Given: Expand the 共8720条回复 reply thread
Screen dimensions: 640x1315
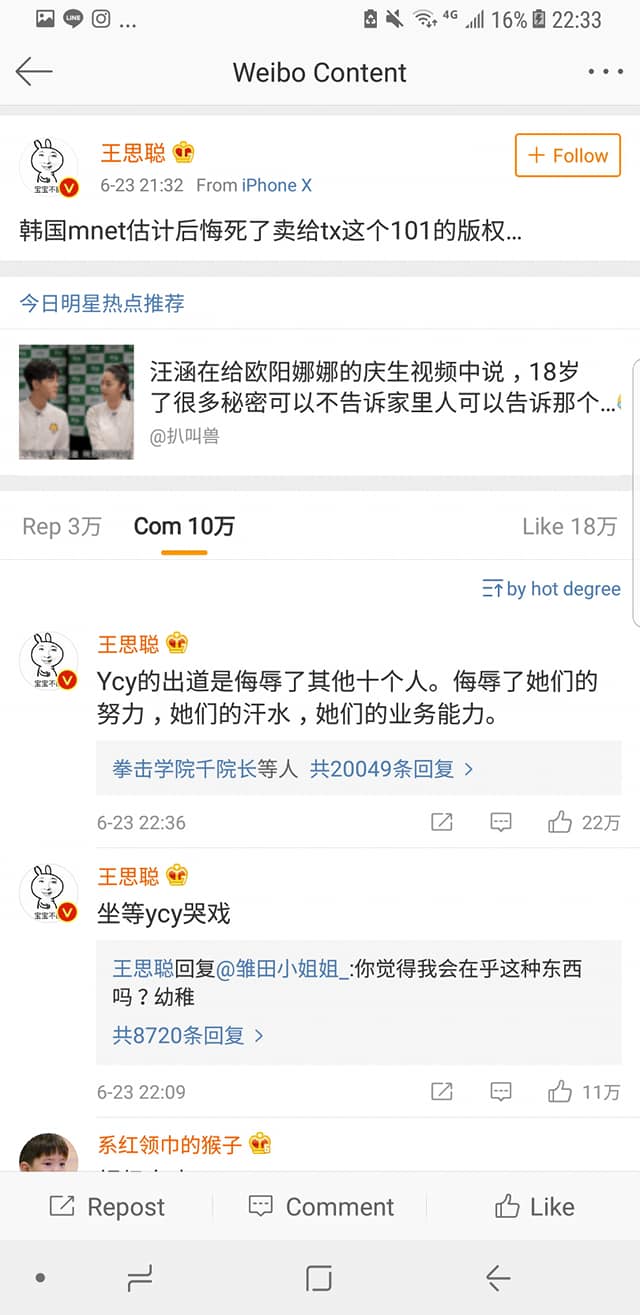Looking at the screenshot, I should 188,1035.
